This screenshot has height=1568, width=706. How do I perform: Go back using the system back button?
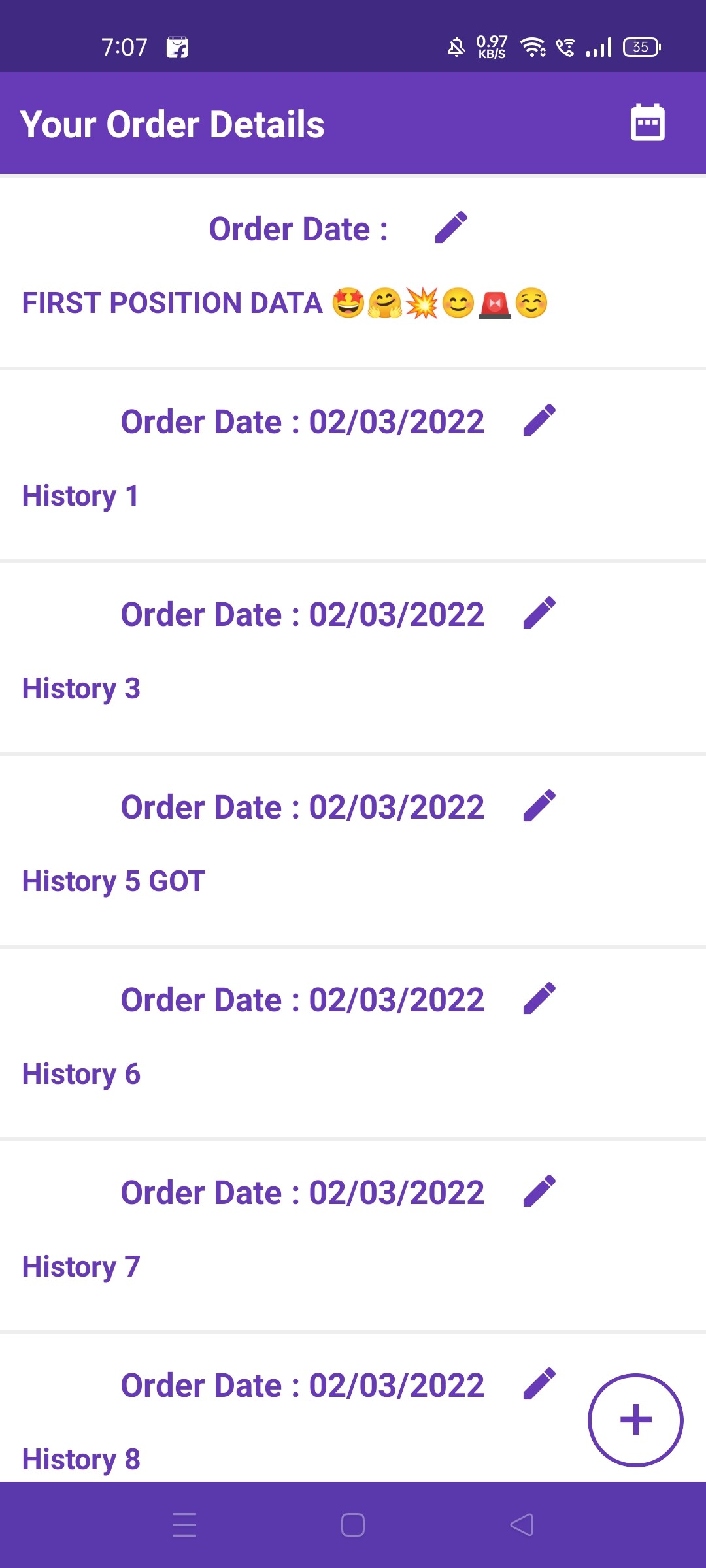pyautogui.click(x=522, y=1525)
